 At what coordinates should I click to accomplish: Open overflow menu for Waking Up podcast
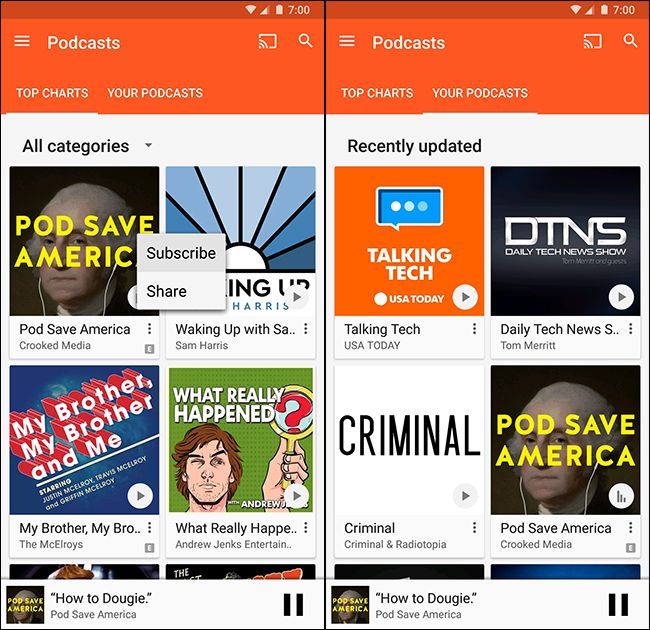(x=306, y=329)
